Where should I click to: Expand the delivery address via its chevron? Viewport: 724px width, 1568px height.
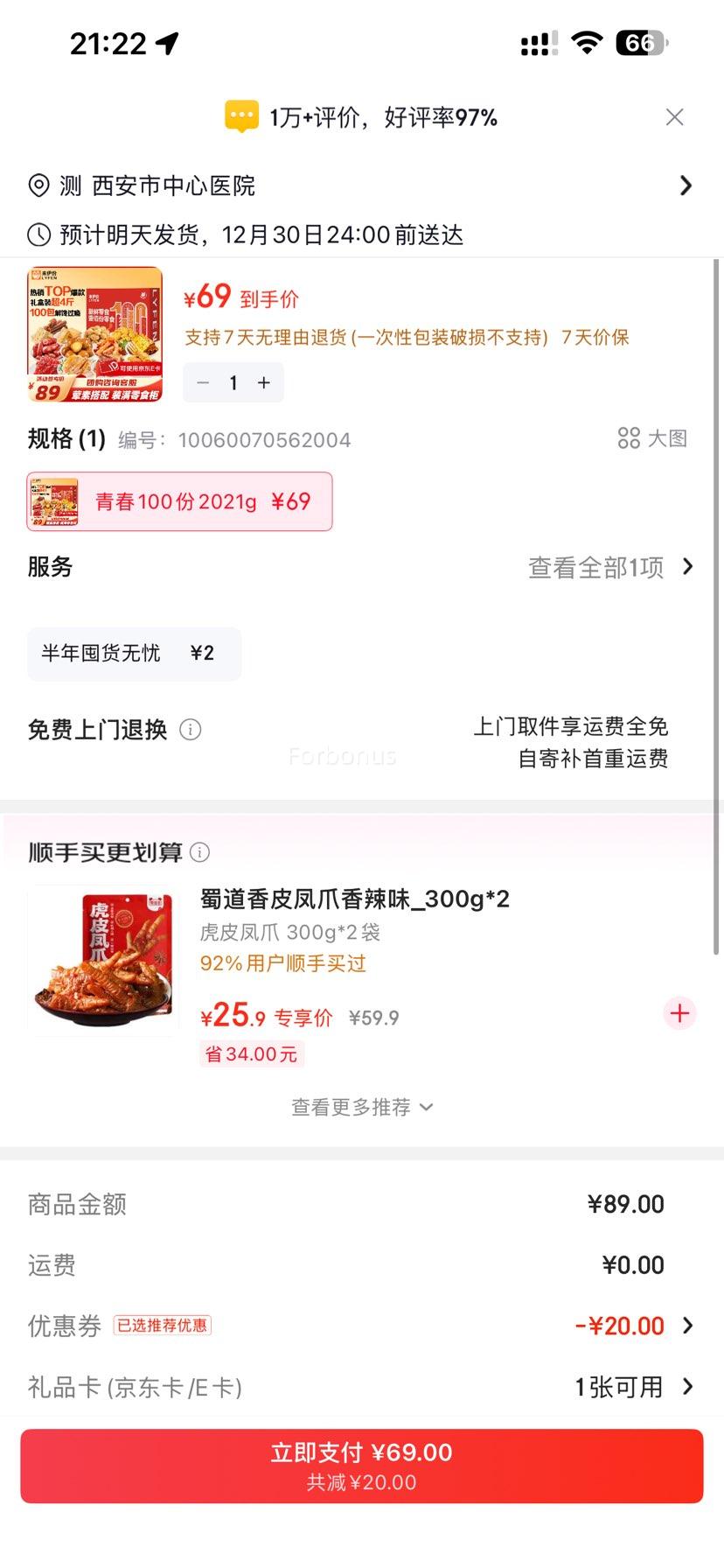point(686,185)
